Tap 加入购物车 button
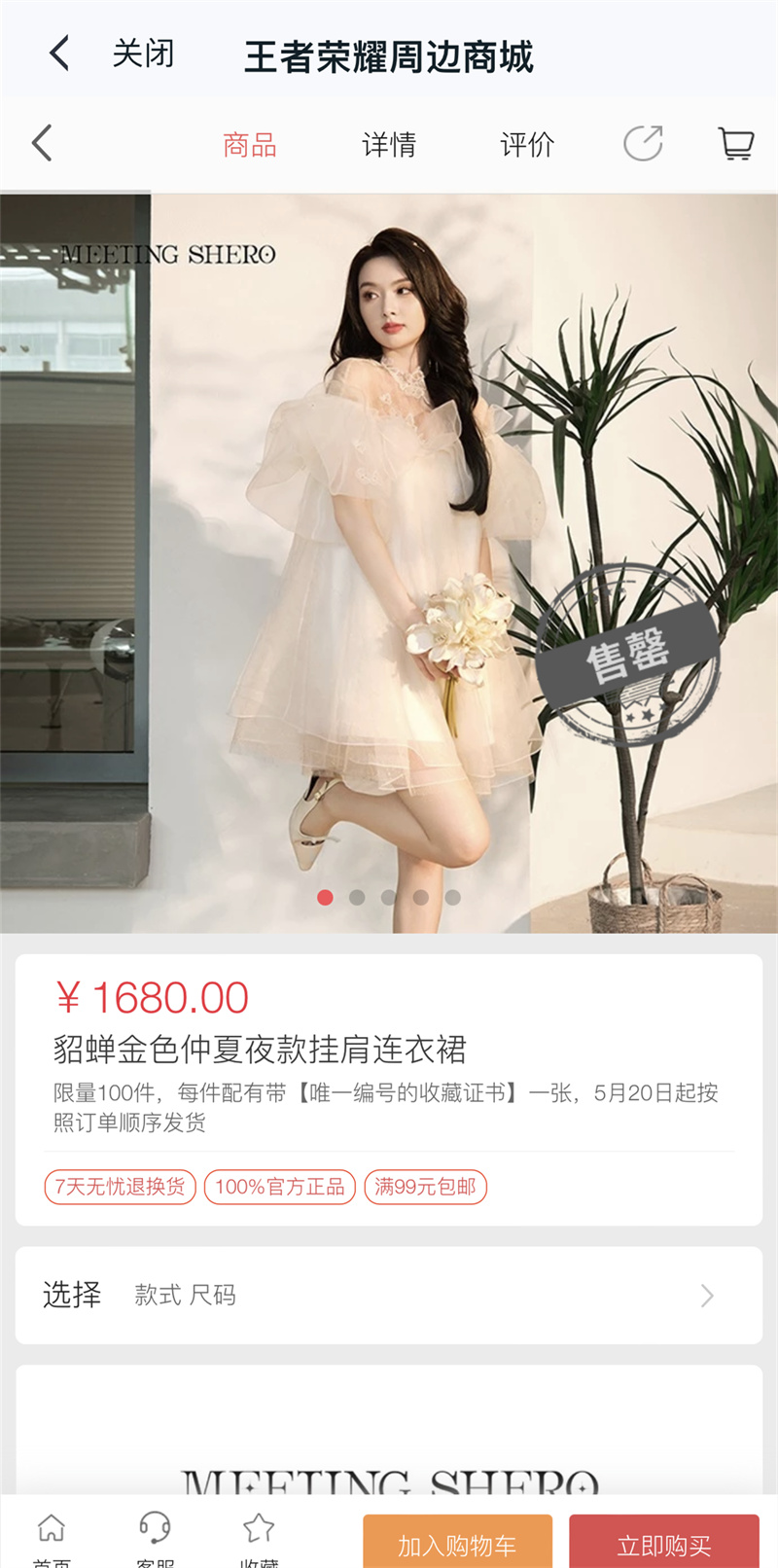The width and height of the screenshot is (778, 1568). point(457,1543)
